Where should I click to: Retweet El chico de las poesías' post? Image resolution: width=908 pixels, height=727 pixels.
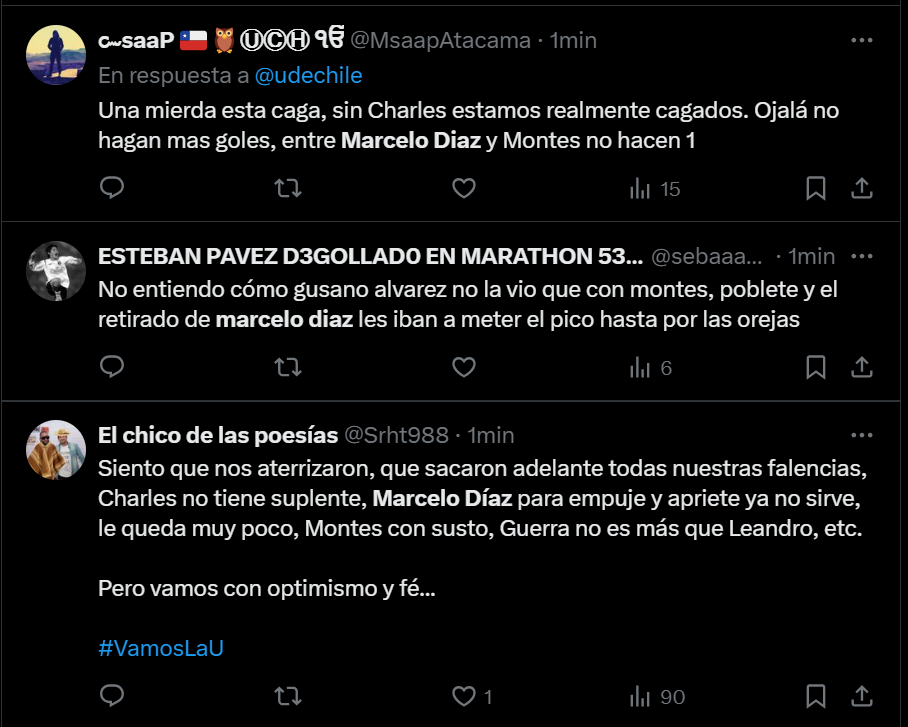click(288, 696)
